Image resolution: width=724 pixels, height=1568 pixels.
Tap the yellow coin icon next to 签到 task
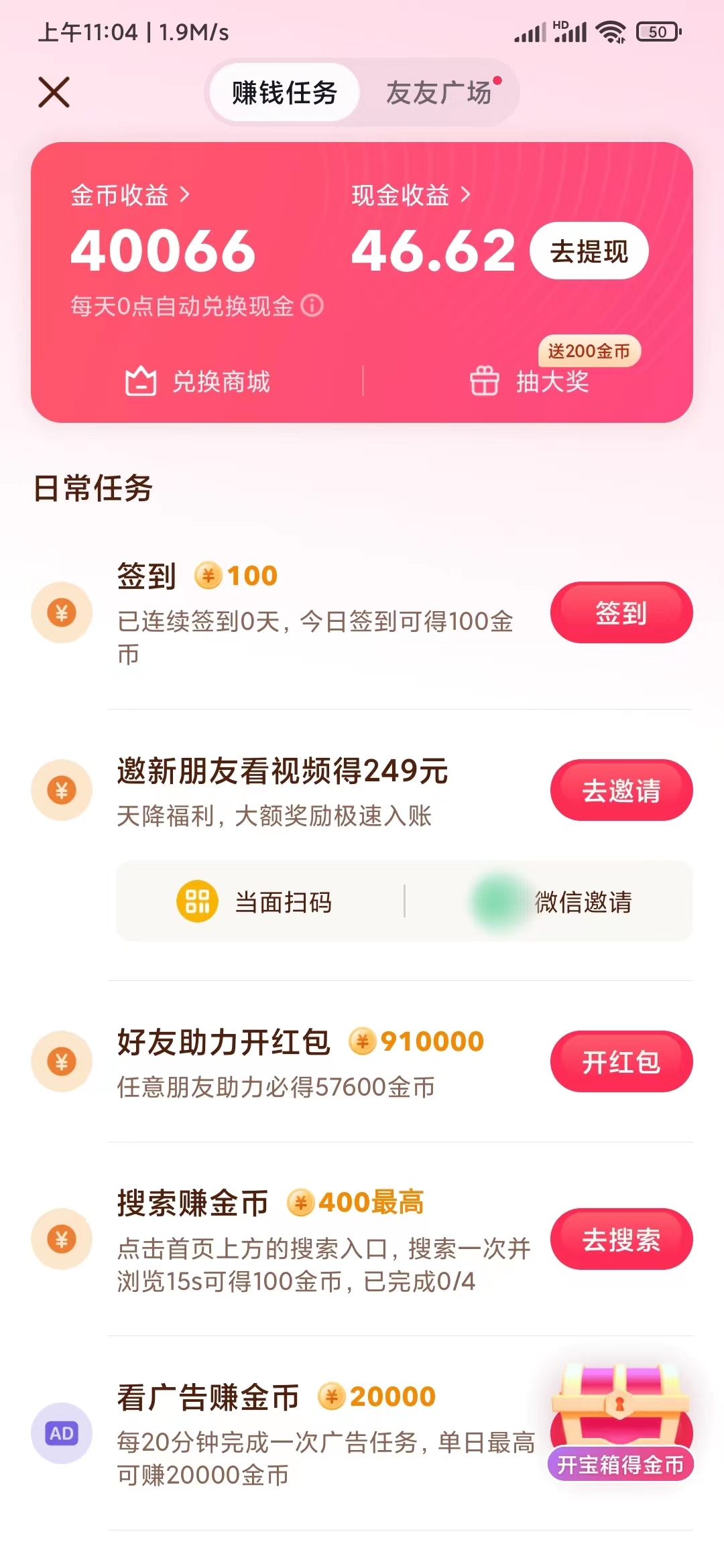click(x=209, y=575)
